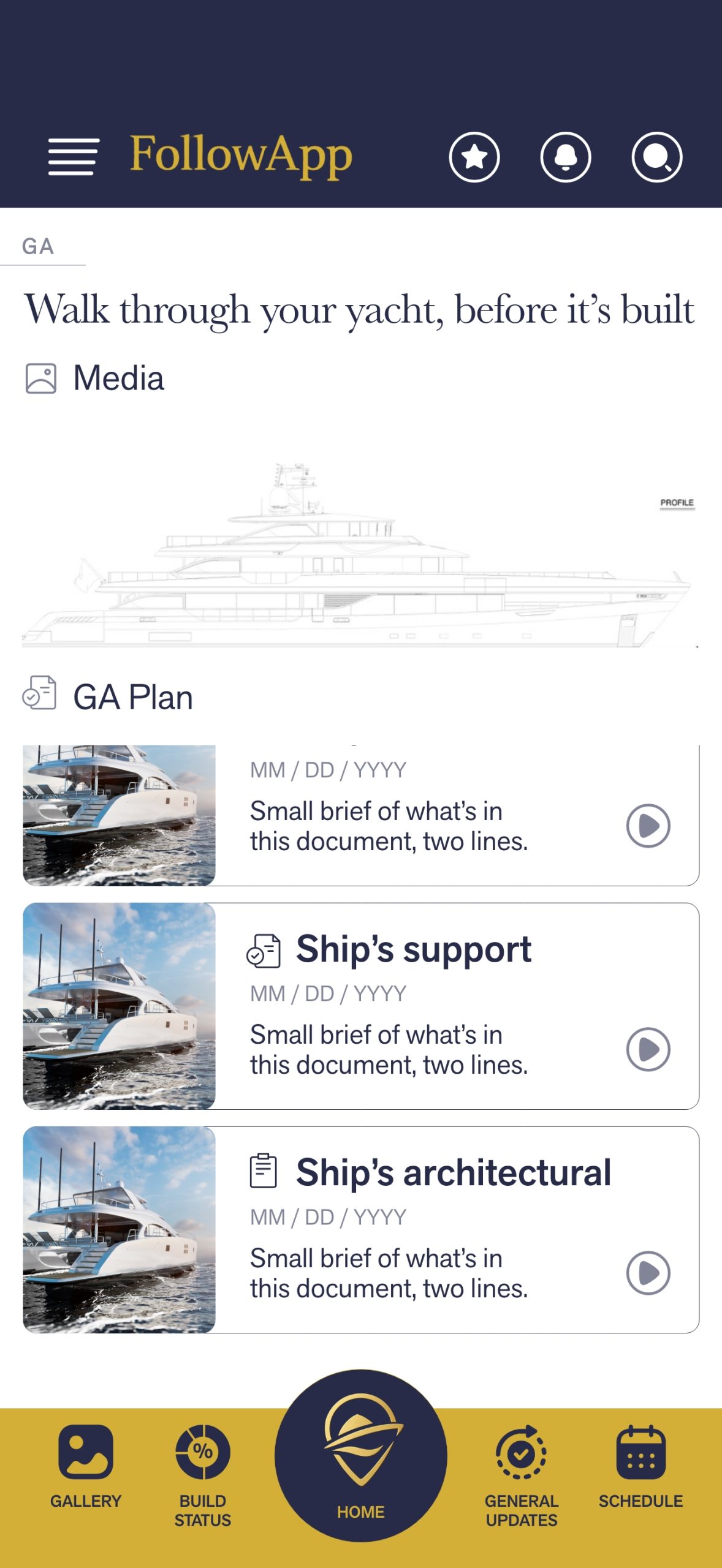Open the search icon

[656, 157]
